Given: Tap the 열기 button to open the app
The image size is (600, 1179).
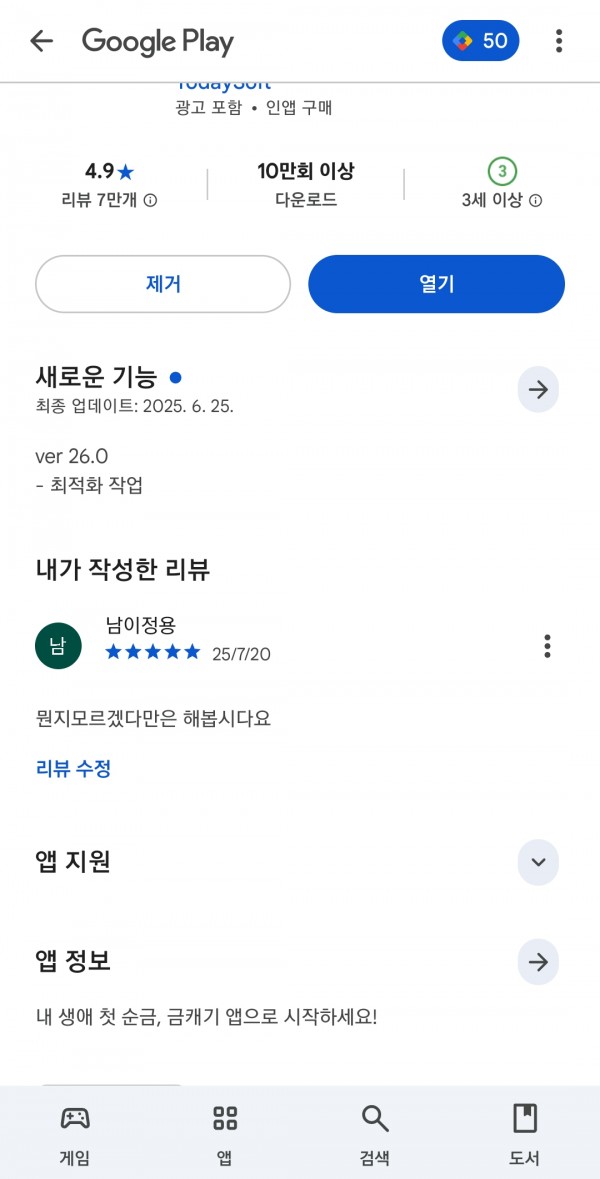Looking at the screenshot, I should click(x=436, y=284).
